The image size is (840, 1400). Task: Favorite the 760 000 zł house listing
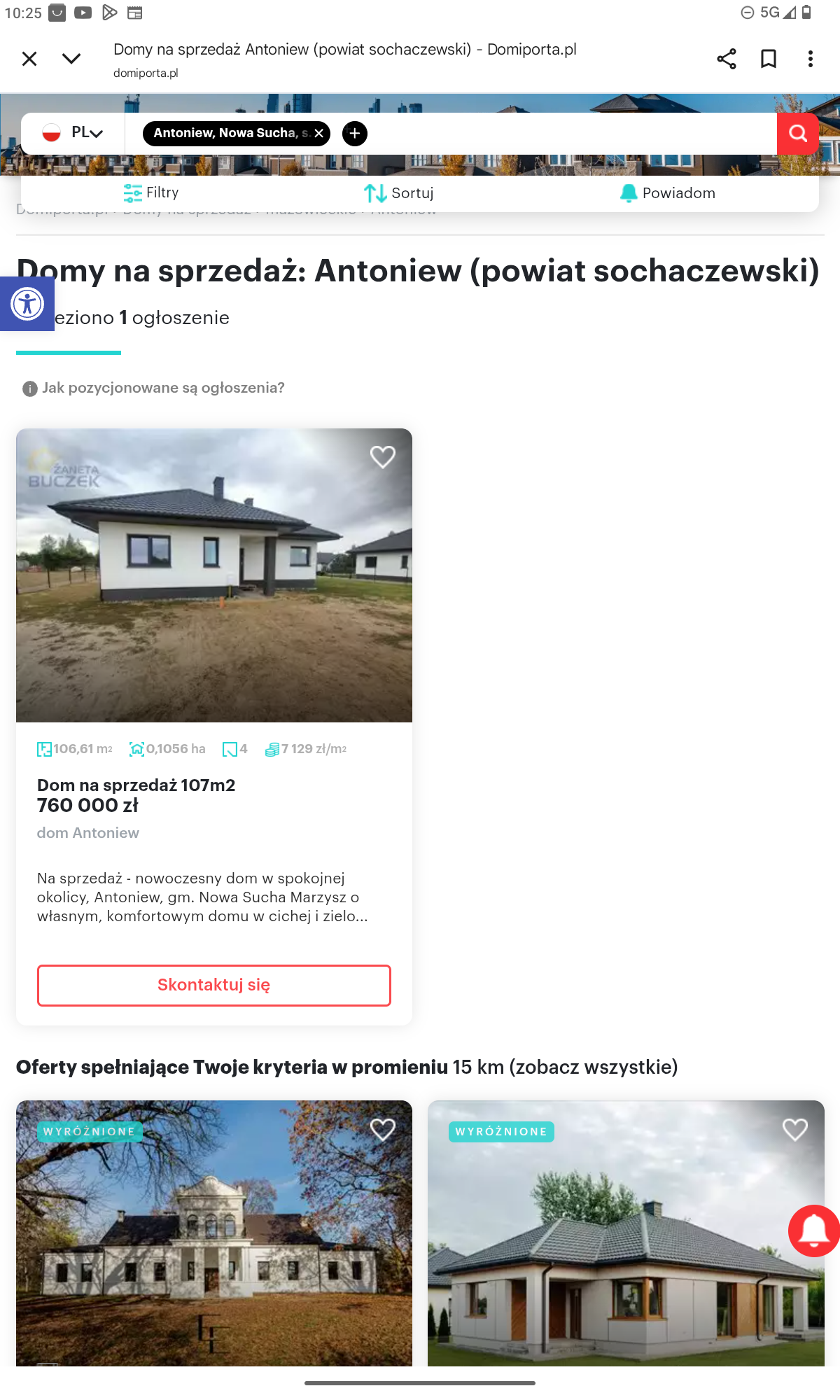(x=383, y=457)
